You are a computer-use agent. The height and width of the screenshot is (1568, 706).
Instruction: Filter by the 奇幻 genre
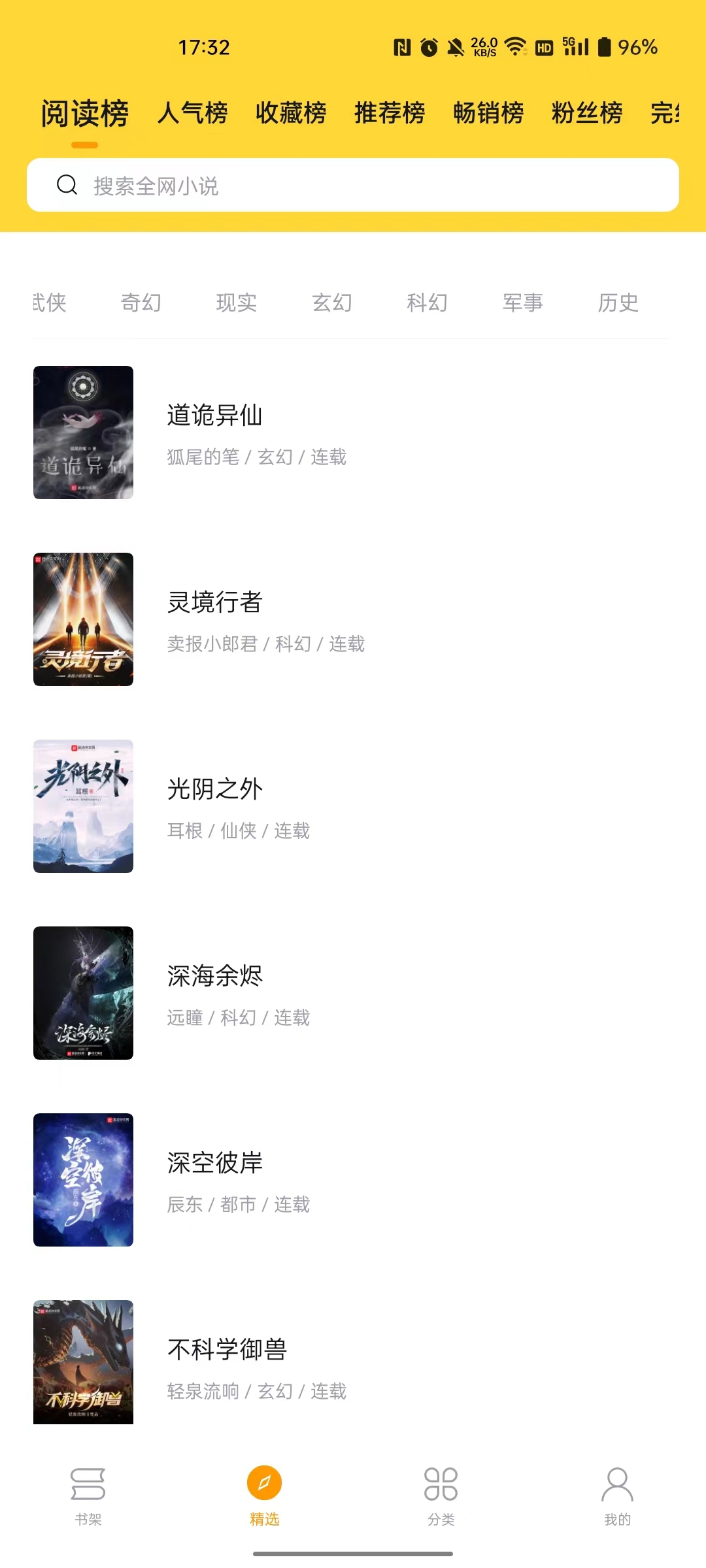pos(141,302)
